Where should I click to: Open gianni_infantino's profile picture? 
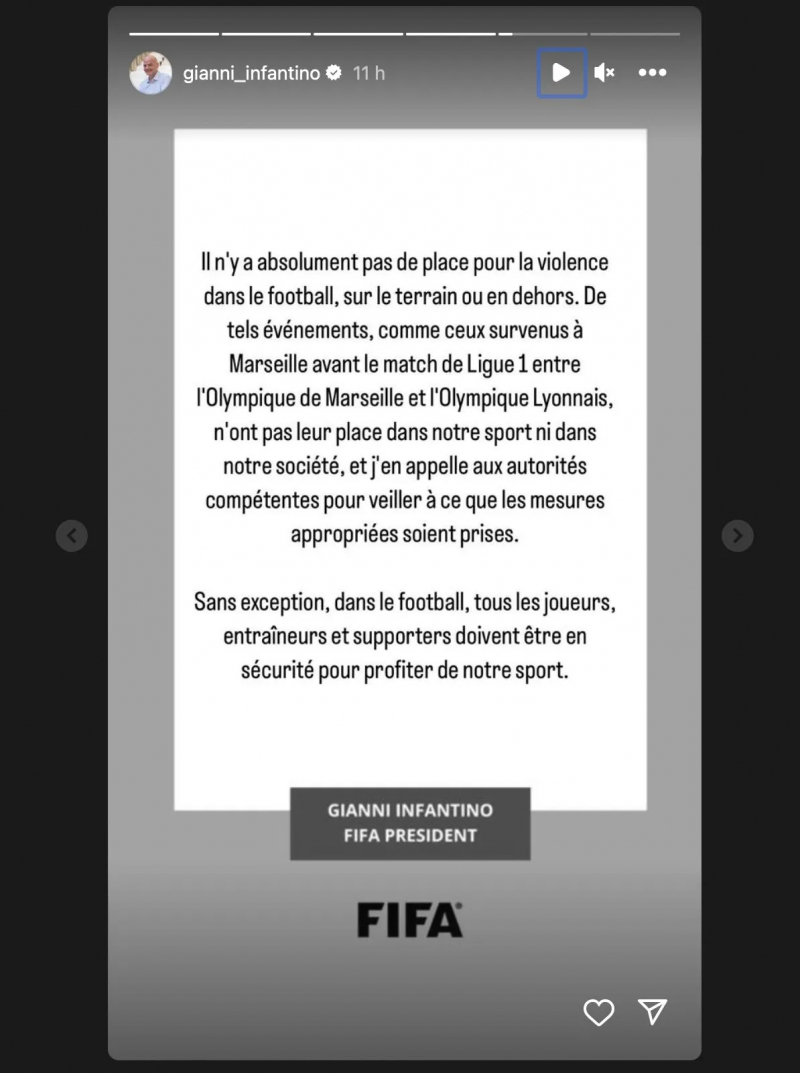(151, 73)
